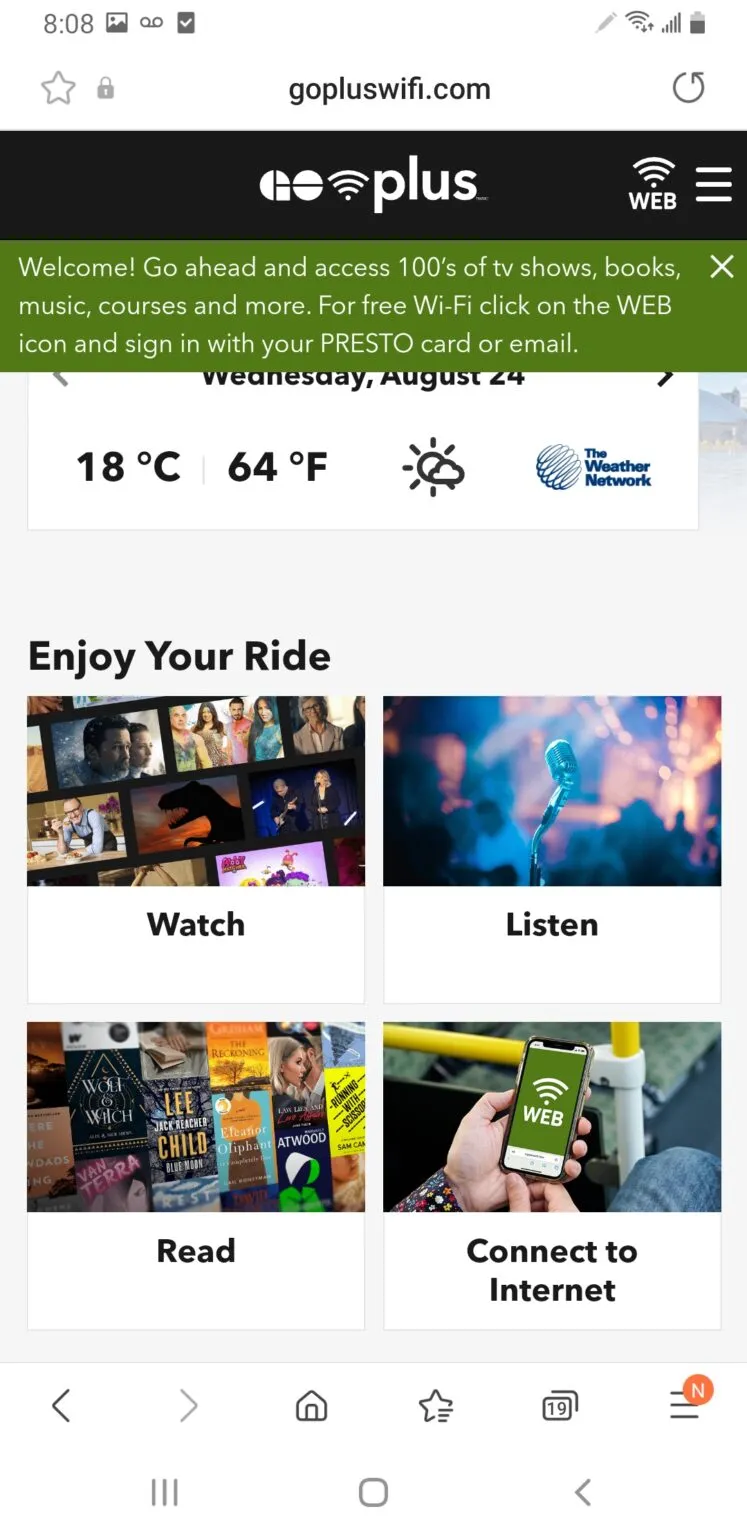This screenshot has width=747, height=1536.
Task: Go to the previous weather day
Action: pos(59,378)
